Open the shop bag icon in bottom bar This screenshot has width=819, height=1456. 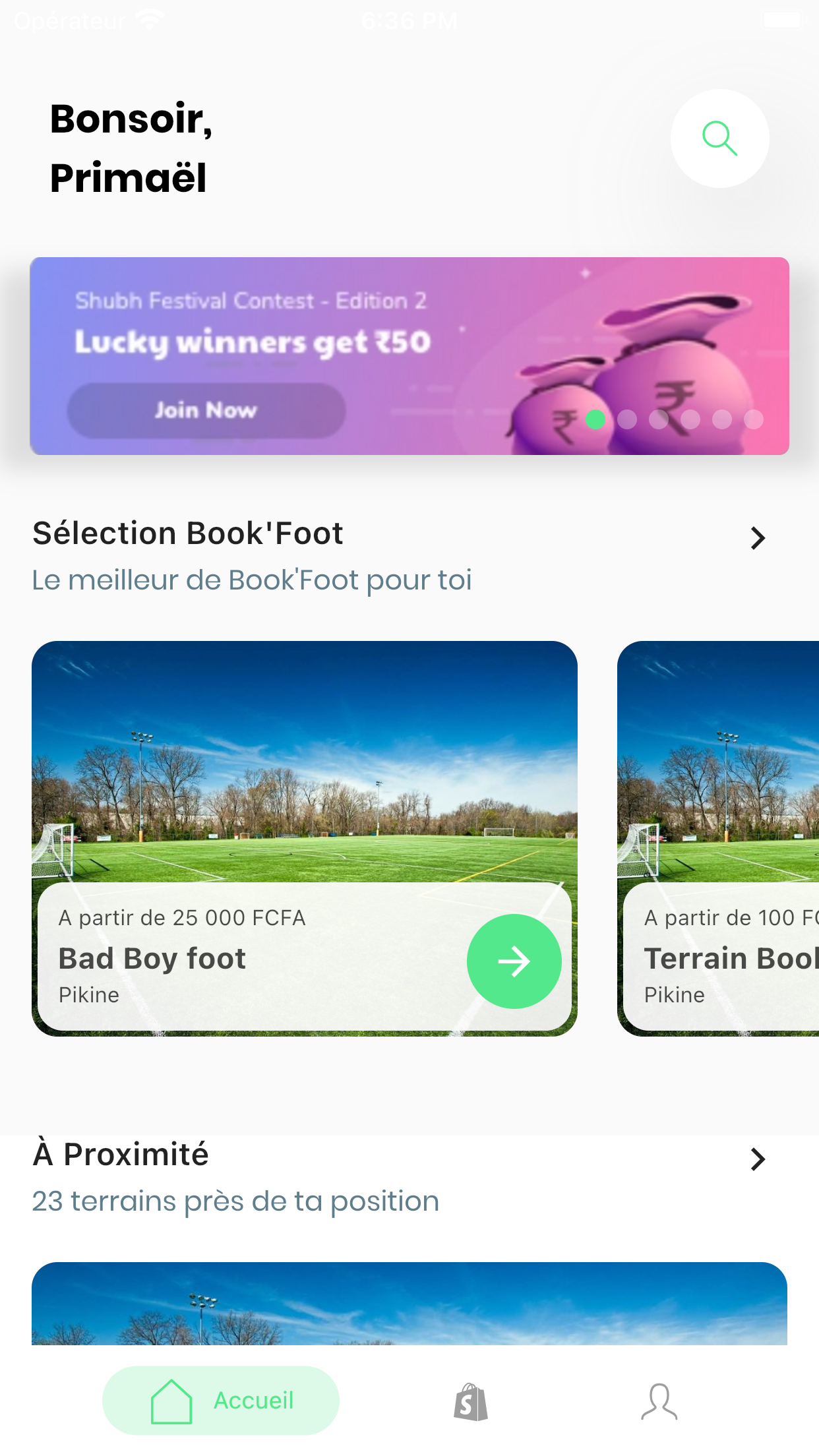tap(470, 1401)
